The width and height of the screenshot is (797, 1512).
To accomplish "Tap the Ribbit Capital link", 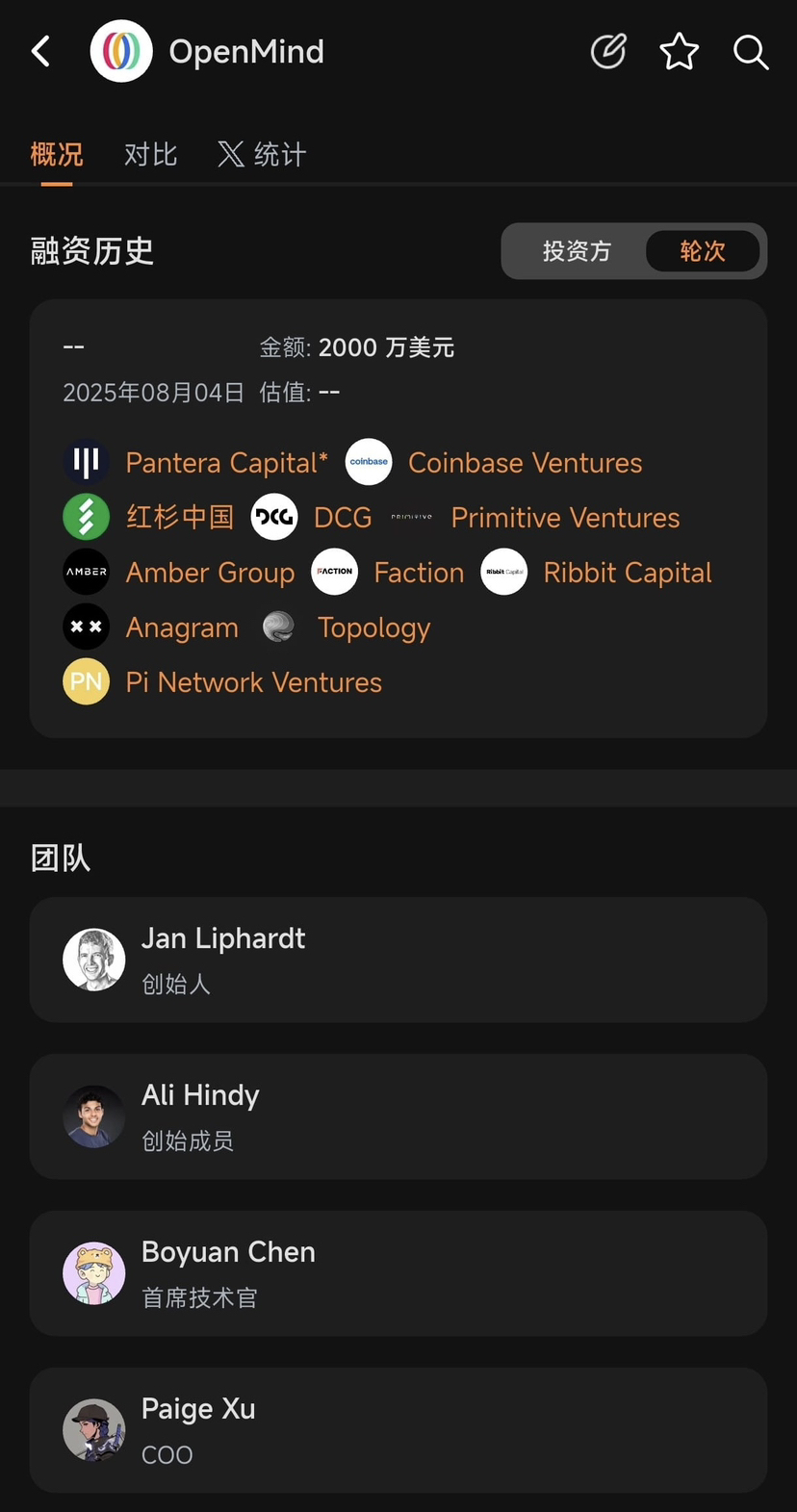I will pyautogui.click(x=627, y=573).
